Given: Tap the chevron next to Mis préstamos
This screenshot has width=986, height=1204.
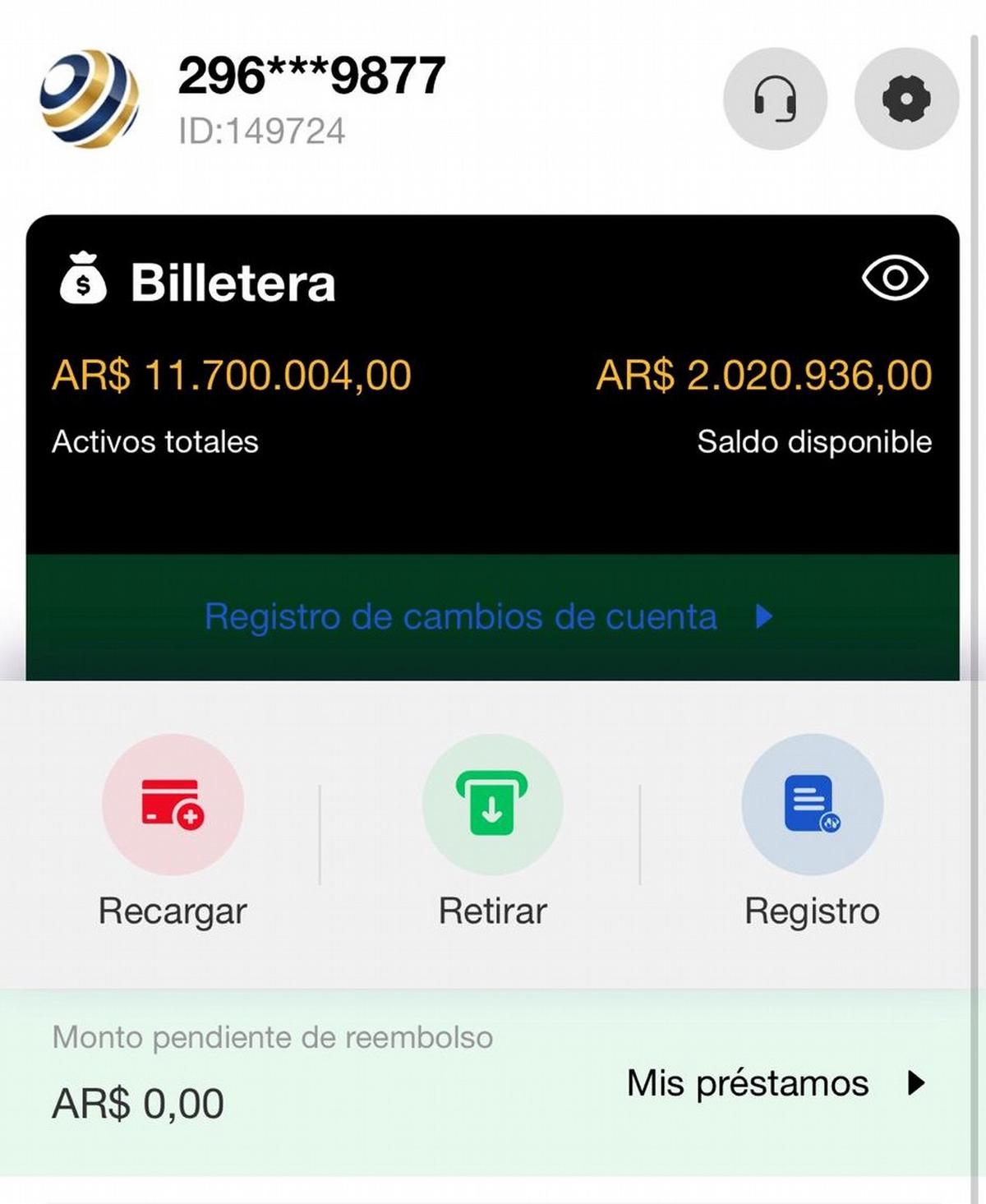Looking at the screenshot, I should [917, 1083].
